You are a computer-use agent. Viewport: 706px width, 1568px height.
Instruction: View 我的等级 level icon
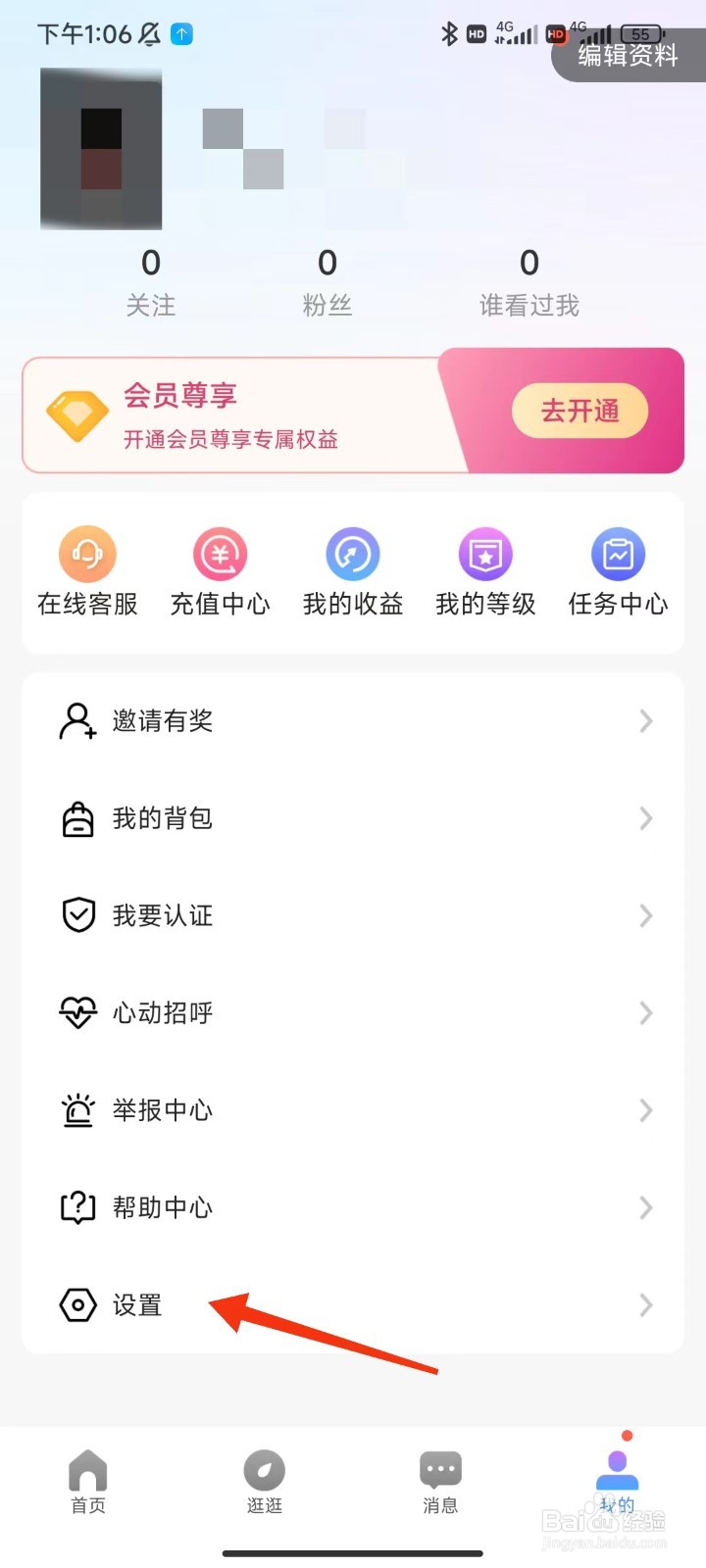click(484, 553)
